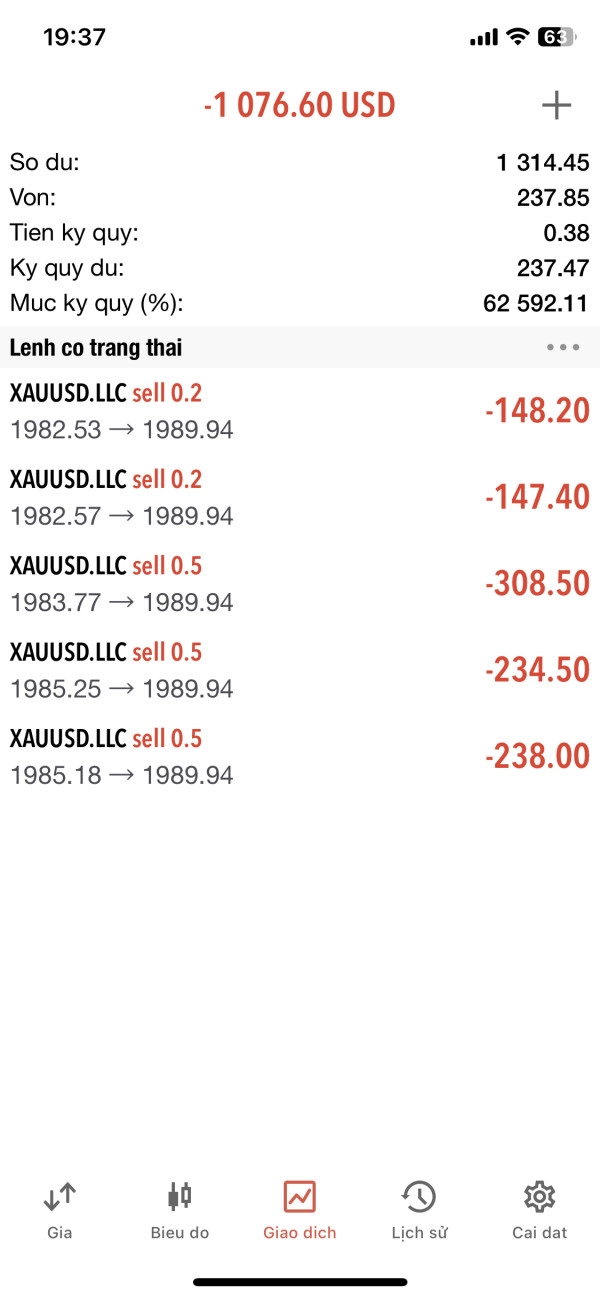The image size is (600, 1299).
Task: Switch to the Gia tab
Action: [x=60, y=1210]
